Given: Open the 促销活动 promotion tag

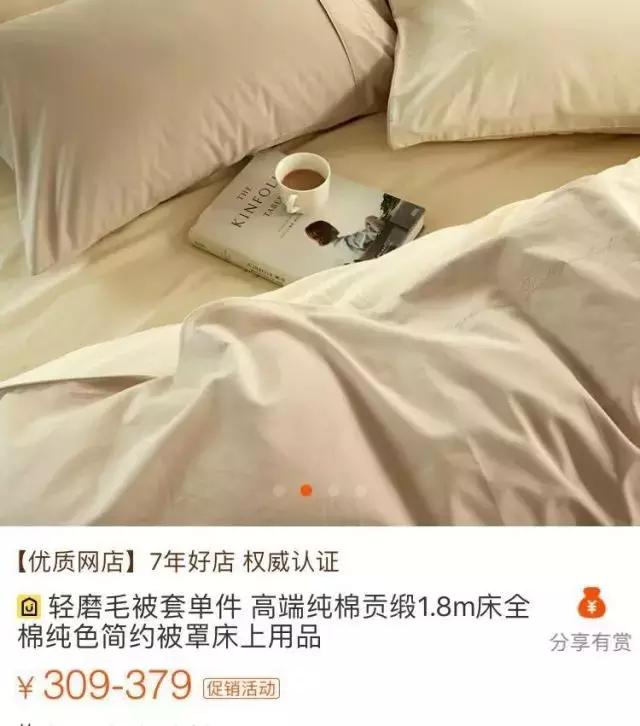Looking at the screenshot, I should pyautogui.click(x=241, y=688).
